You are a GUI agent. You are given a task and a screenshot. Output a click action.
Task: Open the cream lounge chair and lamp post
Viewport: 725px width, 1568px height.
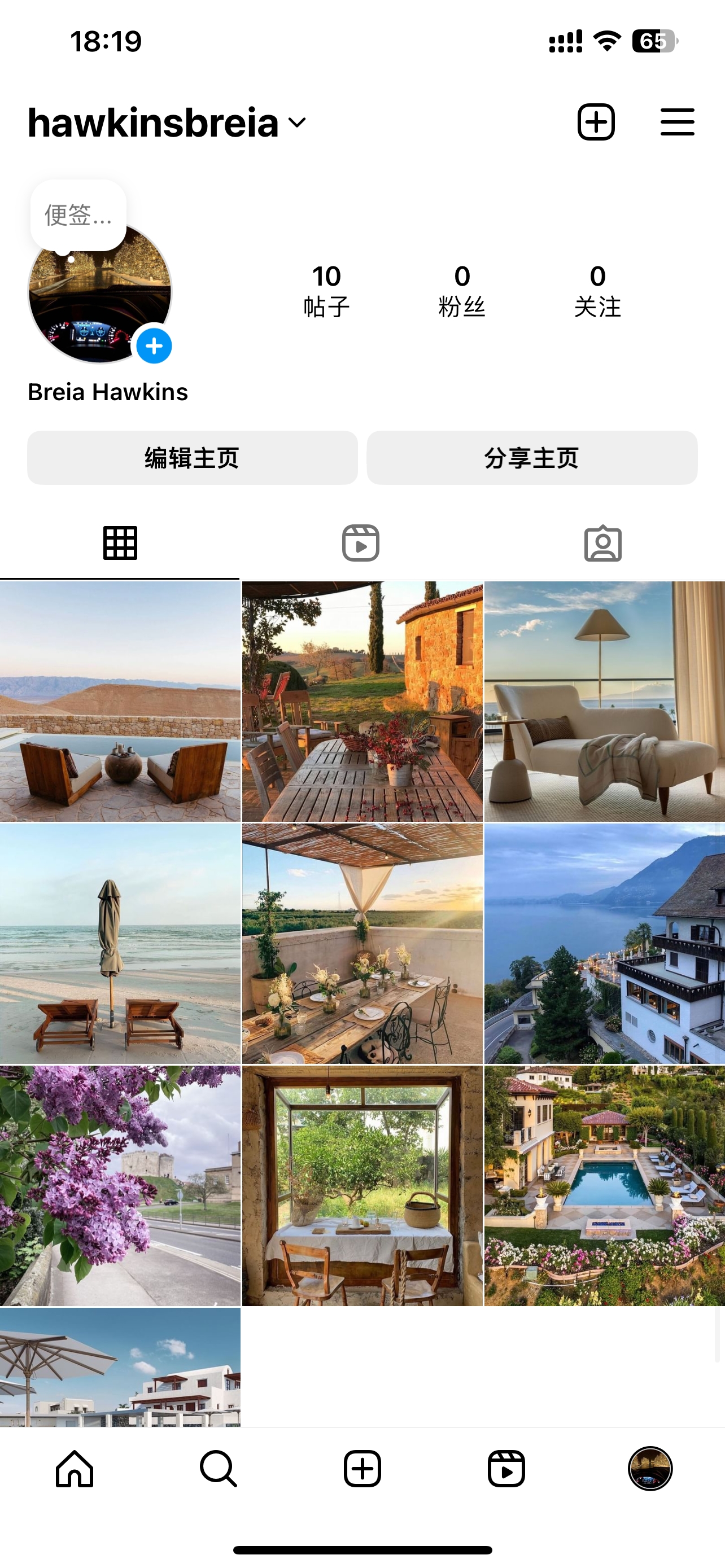tap(604, 701)
